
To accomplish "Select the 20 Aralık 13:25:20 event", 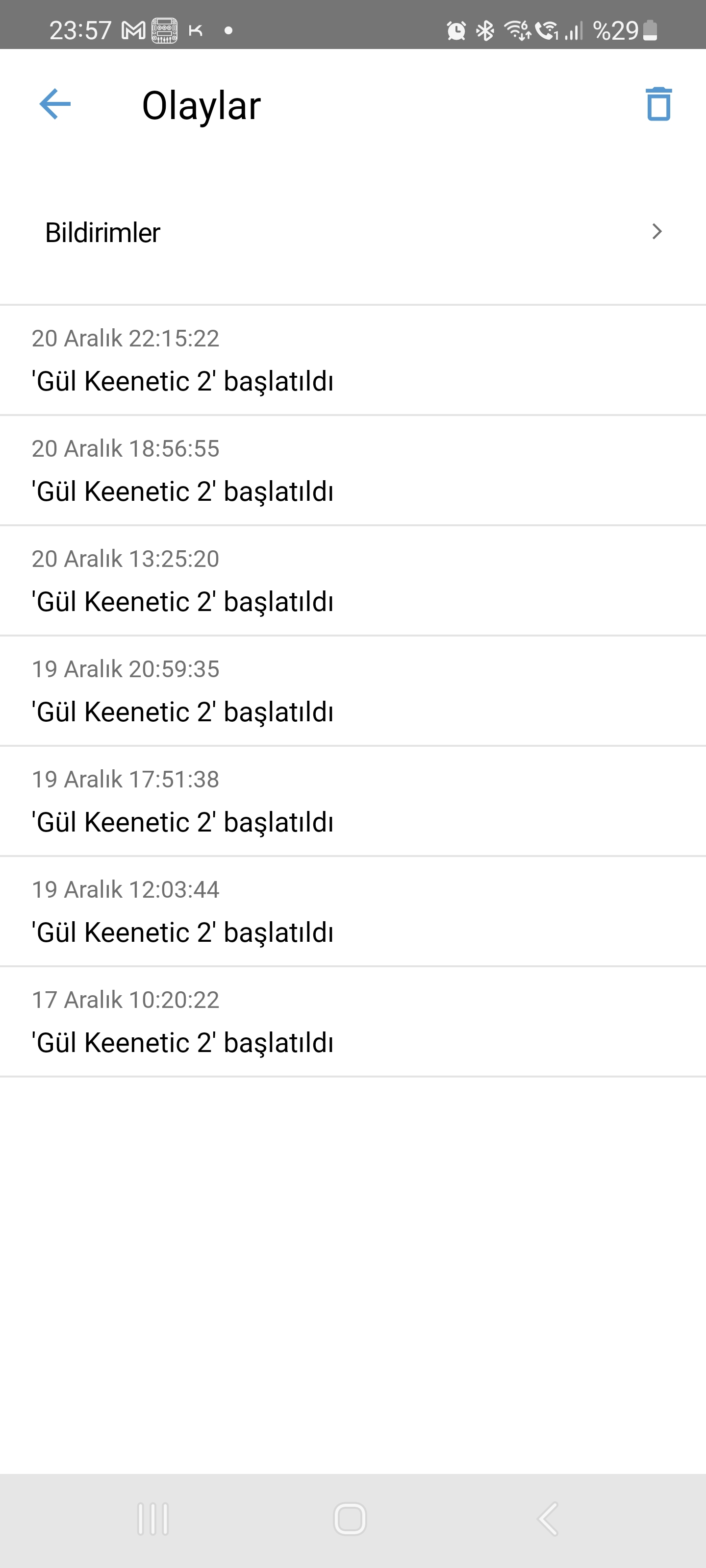I will pos(353,581).
